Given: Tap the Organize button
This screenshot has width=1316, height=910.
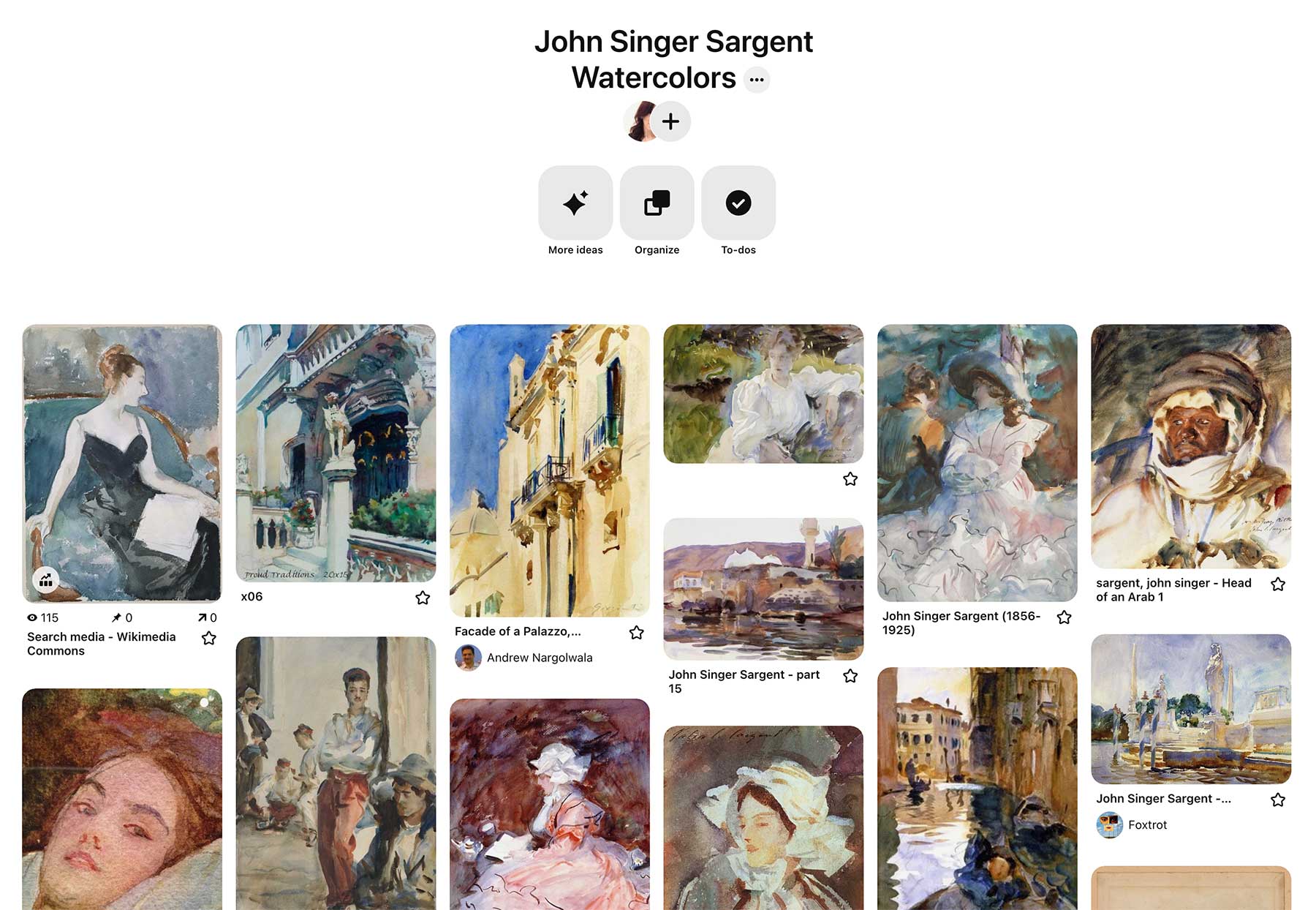Looking at the screenshot, I should click(657, 203).
